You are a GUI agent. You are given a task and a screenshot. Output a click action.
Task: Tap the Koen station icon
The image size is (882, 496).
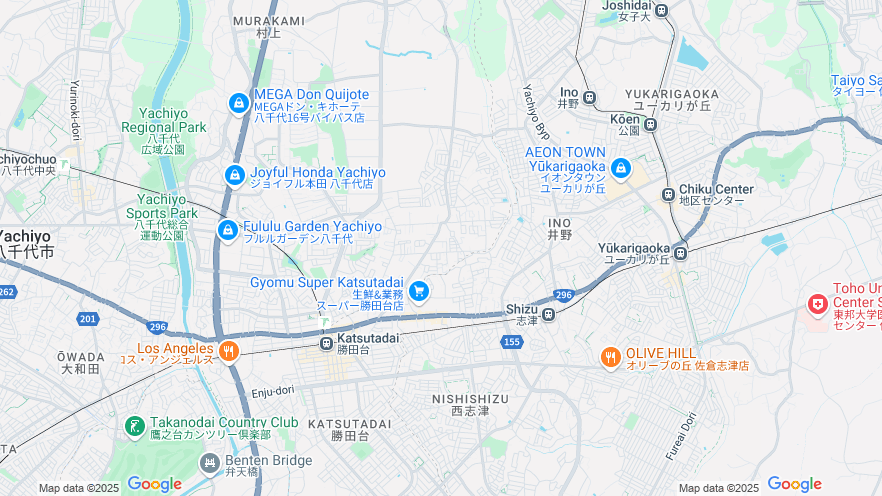pyautogui.click(x=650, y=125)
